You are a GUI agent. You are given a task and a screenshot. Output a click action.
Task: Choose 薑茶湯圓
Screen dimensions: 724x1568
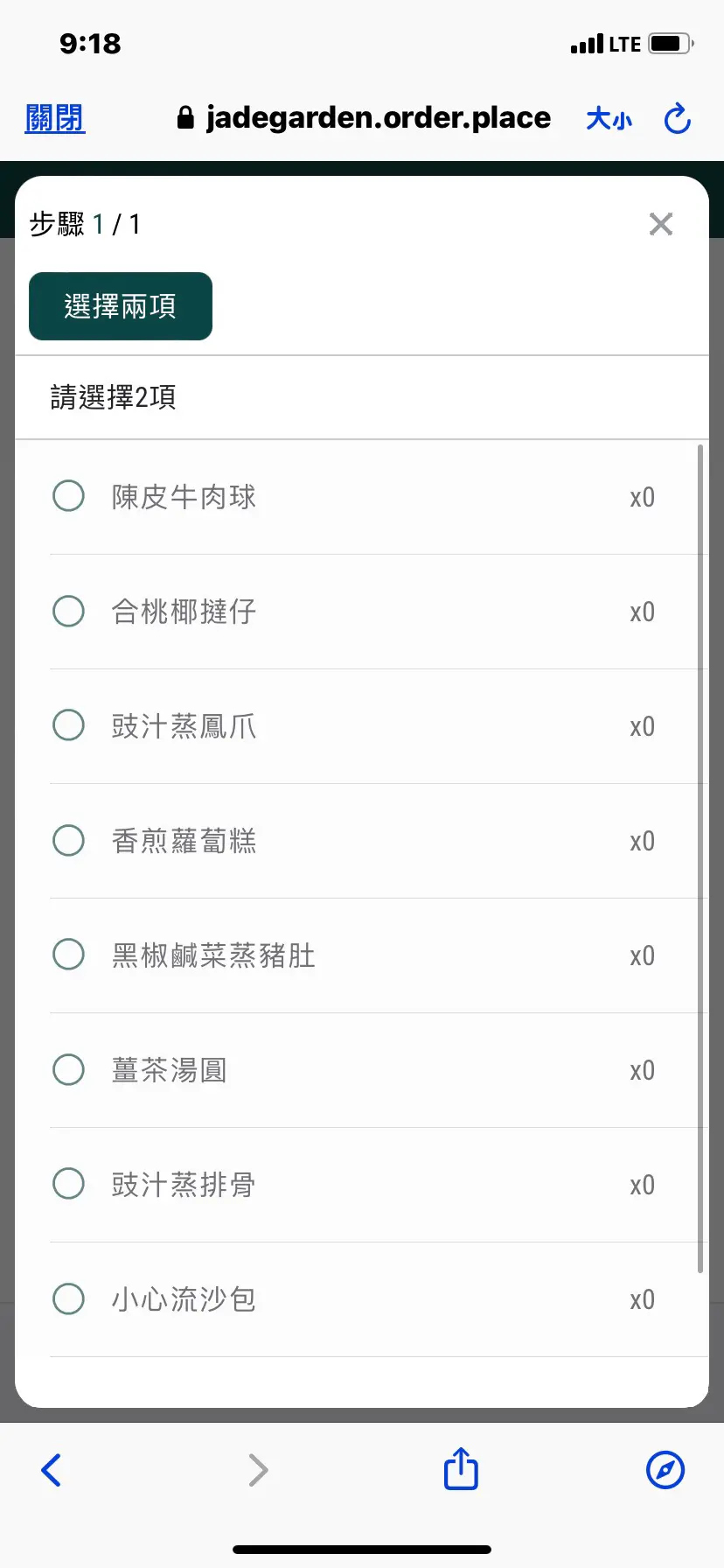tap(362, 1070)
